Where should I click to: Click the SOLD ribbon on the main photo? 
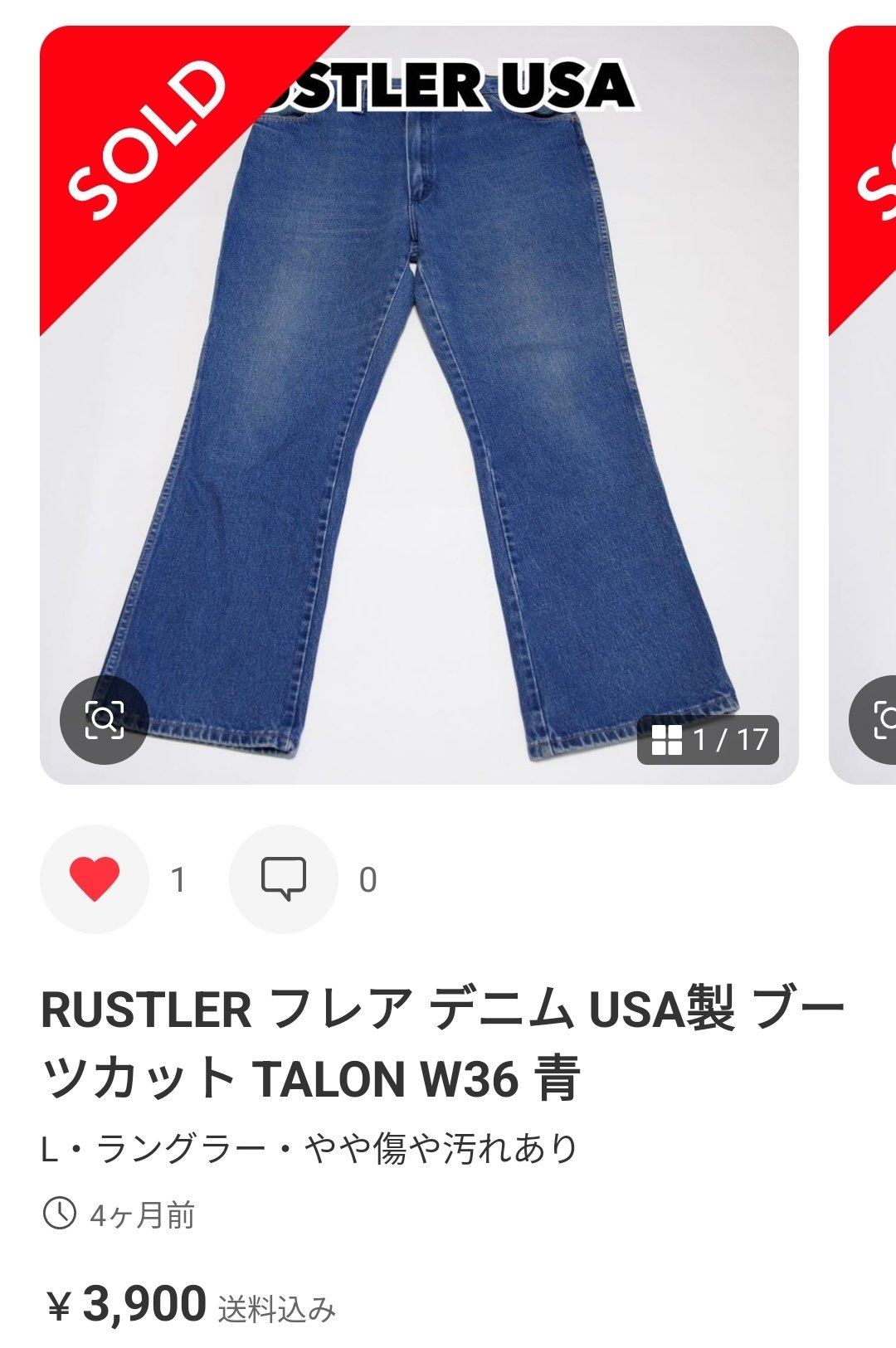(137, 129)
